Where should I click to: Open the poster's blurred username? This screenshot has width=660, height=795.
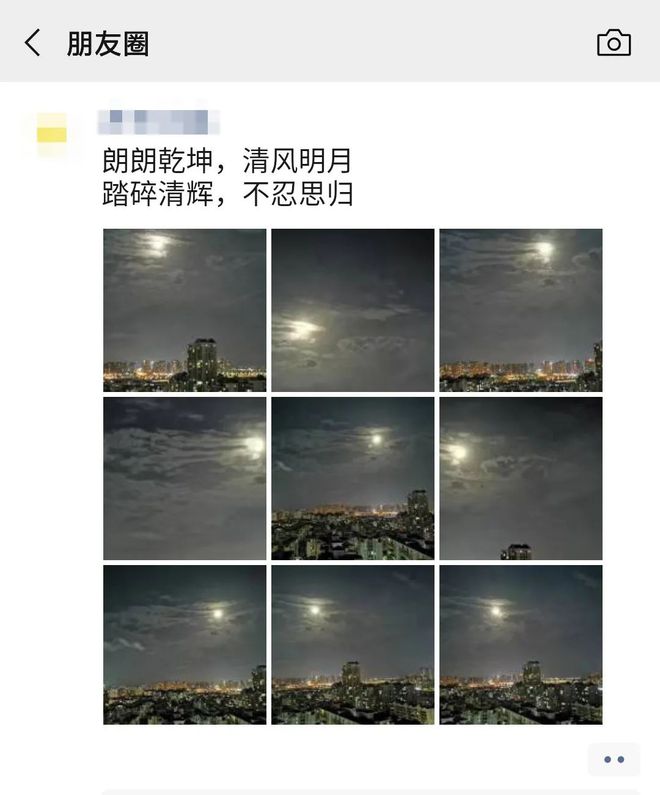[158, 122]
